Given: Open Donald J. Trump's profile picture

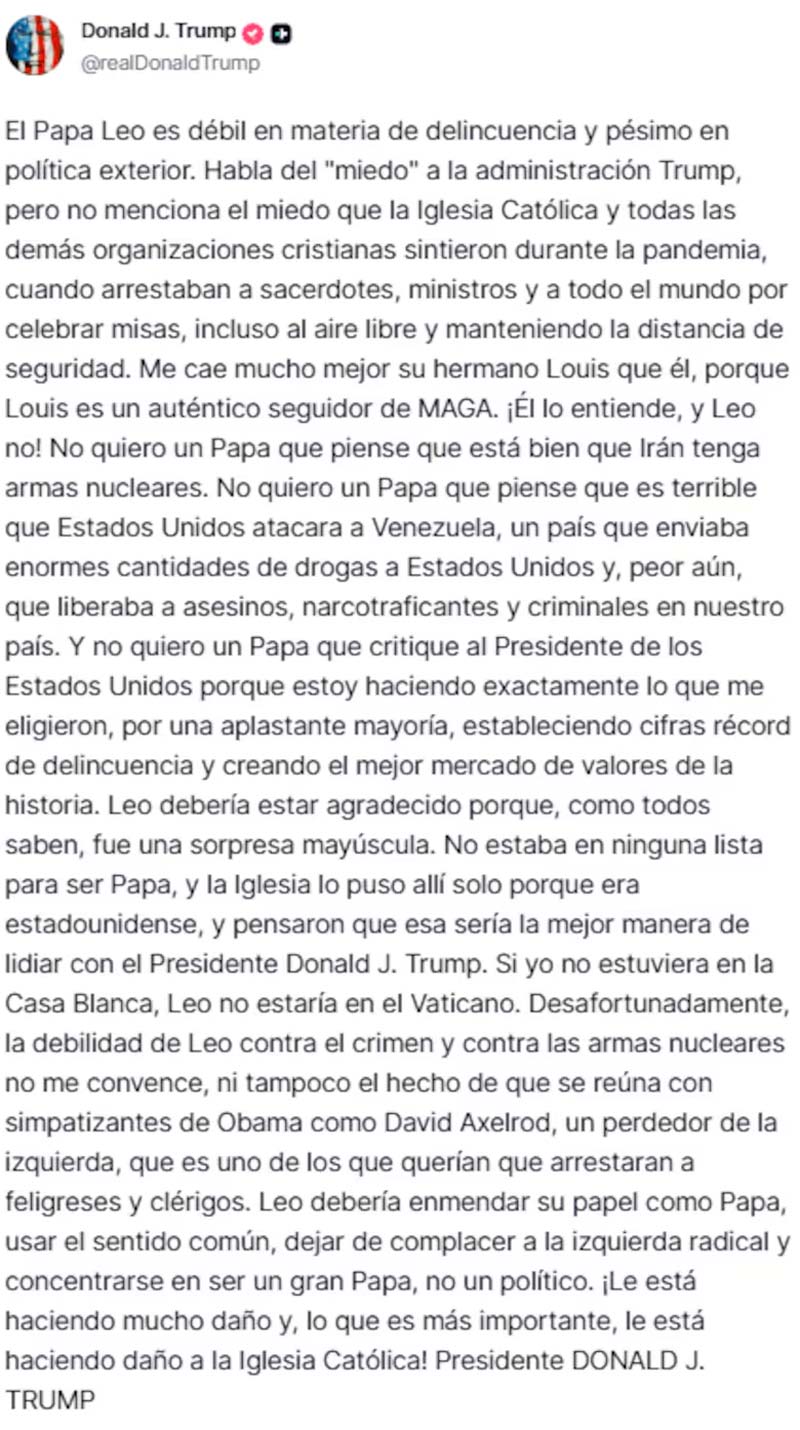Looking at the screenshot, I should pyautogui.click(x=35, y=46).
